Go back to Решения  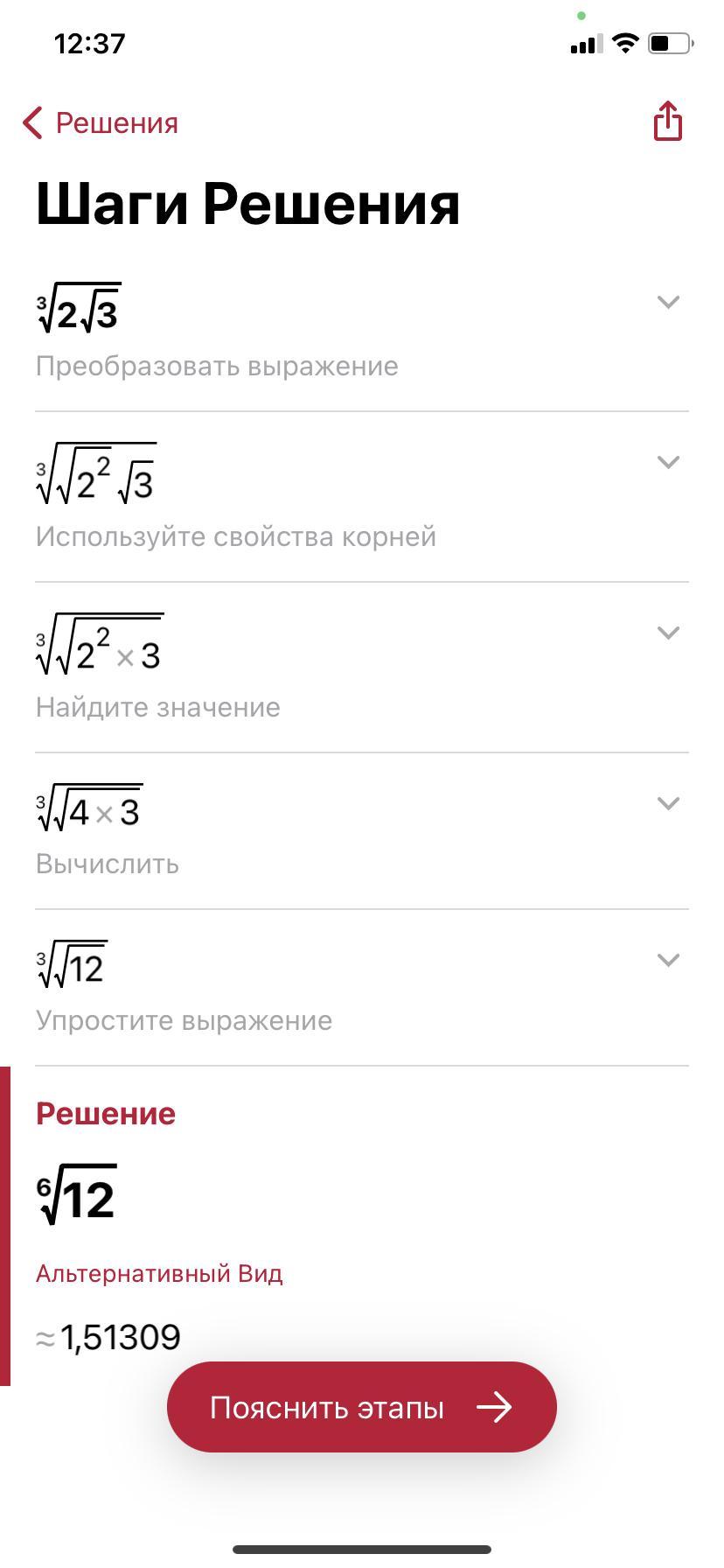pos(100,123)
